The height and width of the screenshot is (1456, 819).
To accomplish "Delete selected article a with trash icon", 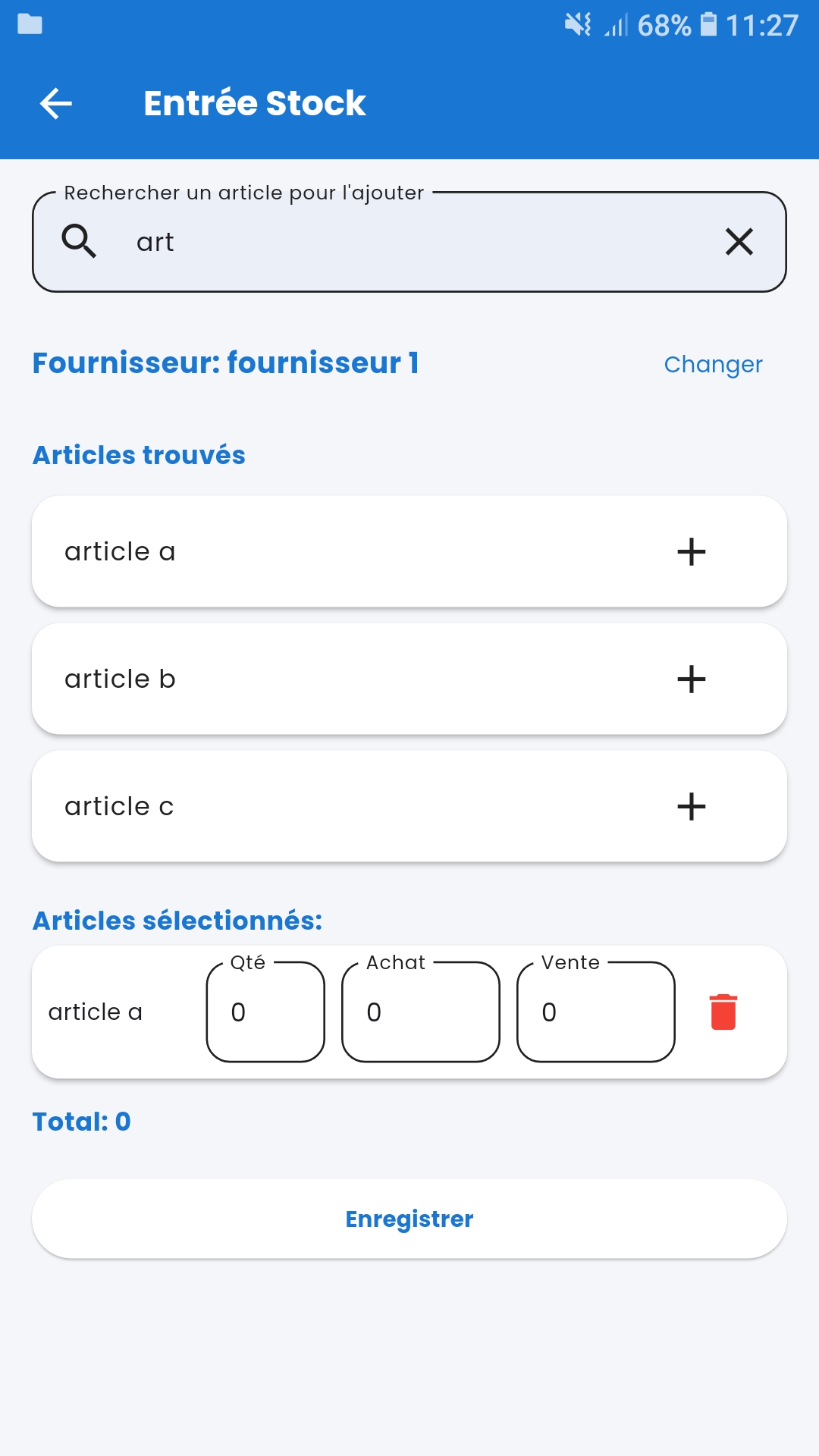I will pos(723,1012).
